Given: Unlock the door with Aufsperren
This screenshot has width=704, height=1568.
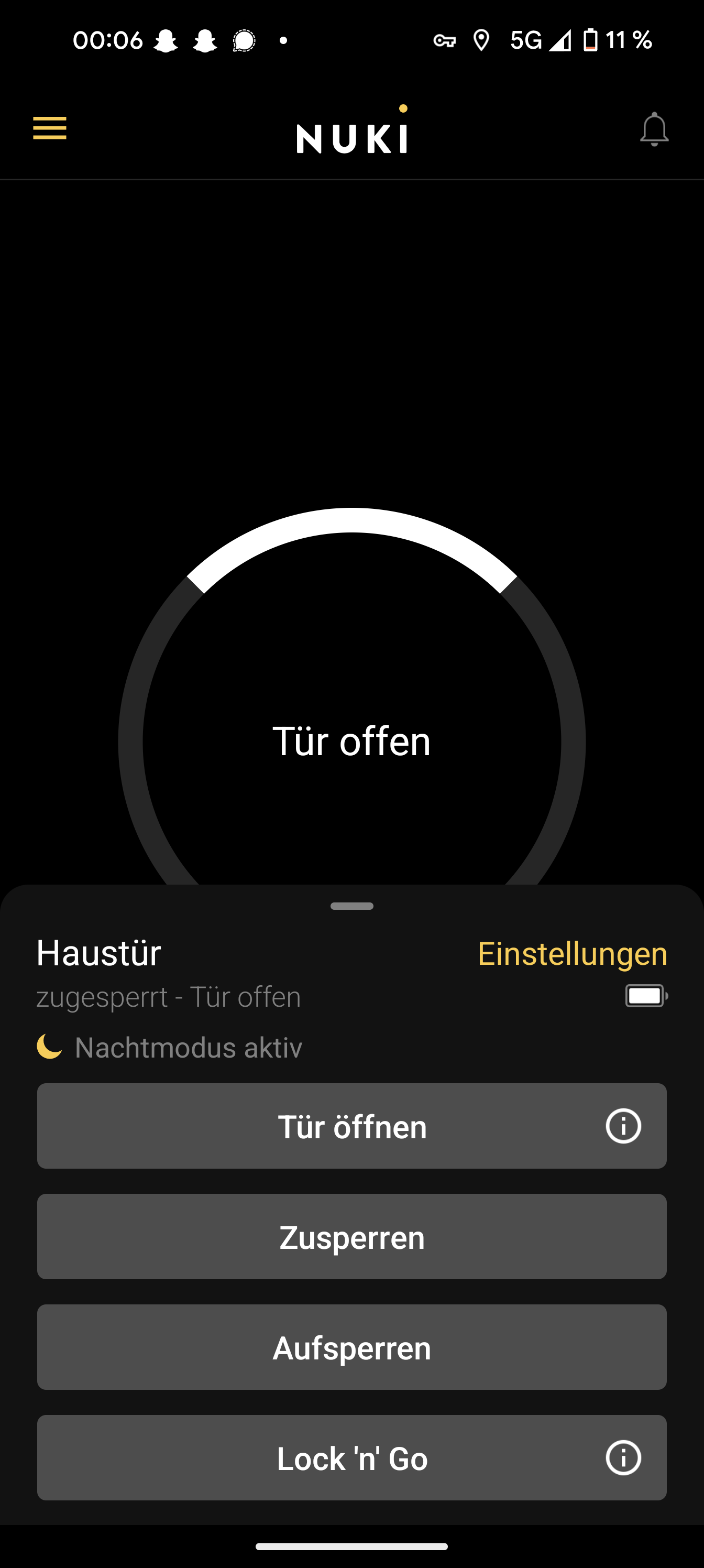Looking at the screenshot, I should click(351, 1348).
